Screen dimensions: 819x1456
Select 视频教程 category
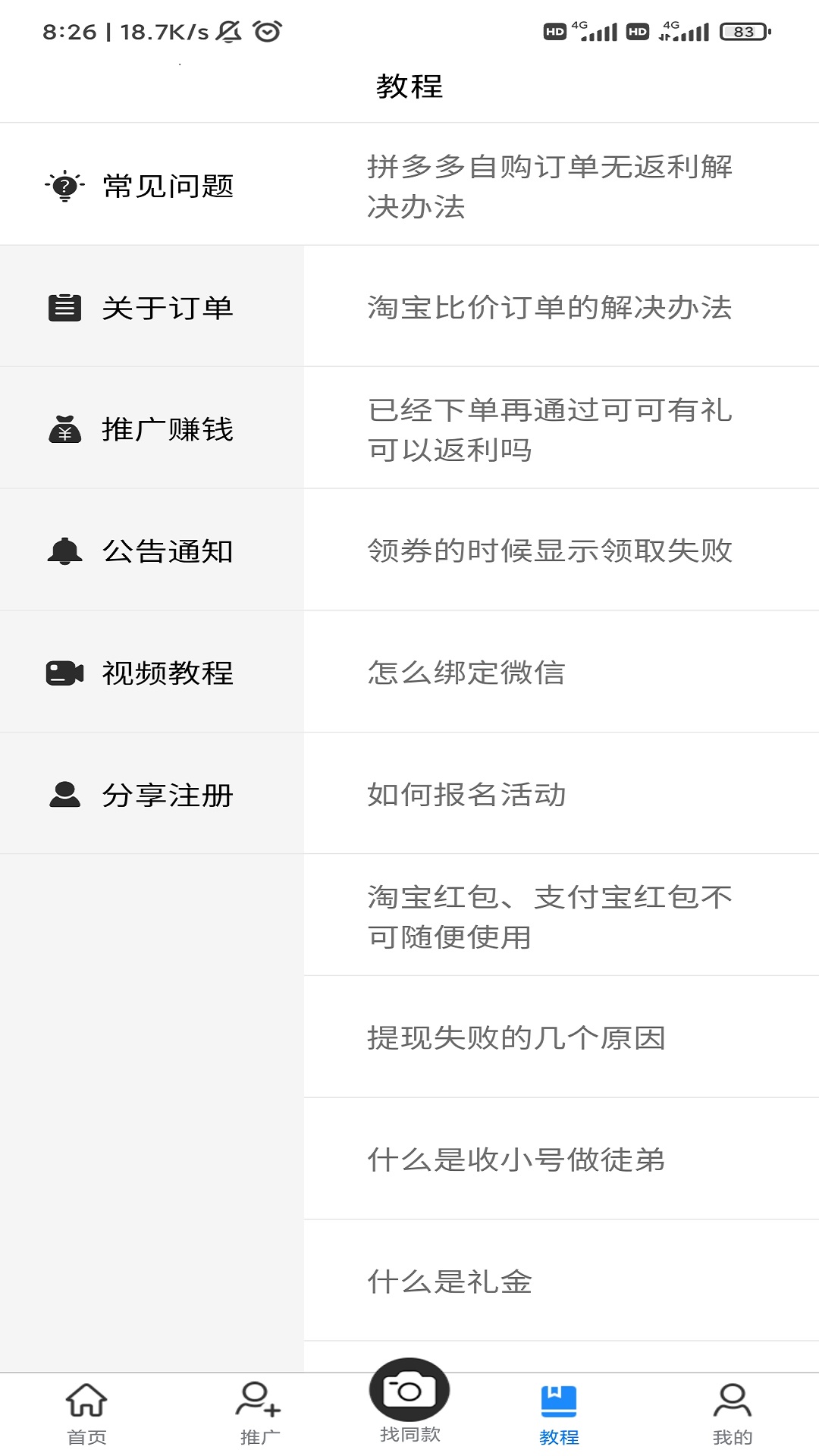tap(152, 673)
